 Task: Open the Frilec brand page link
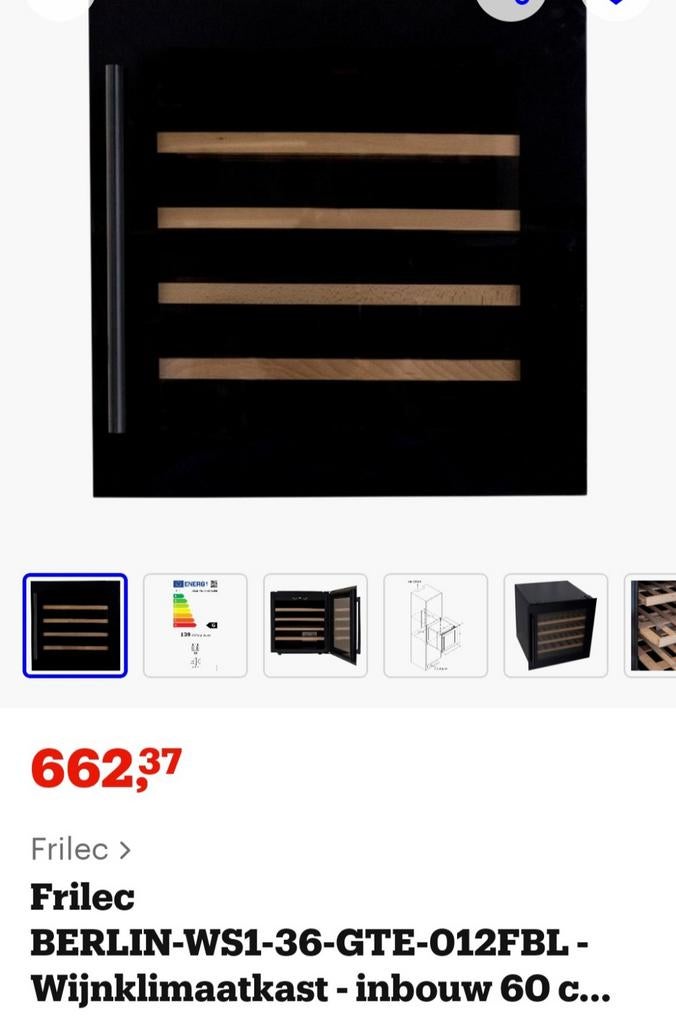pos(80,849)
